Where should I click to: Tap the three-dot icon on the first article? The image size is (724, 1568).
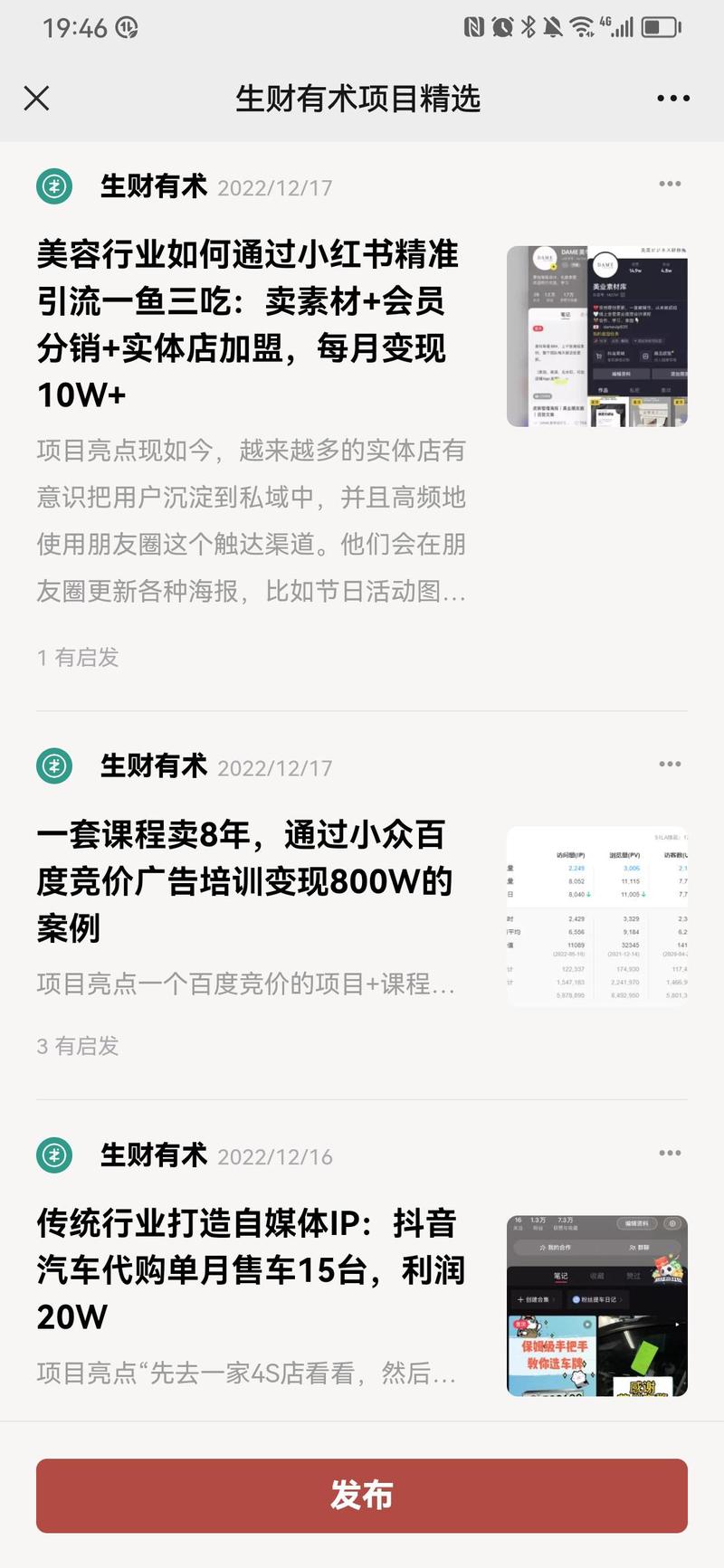pyautogui.click(x=670, y=183)
